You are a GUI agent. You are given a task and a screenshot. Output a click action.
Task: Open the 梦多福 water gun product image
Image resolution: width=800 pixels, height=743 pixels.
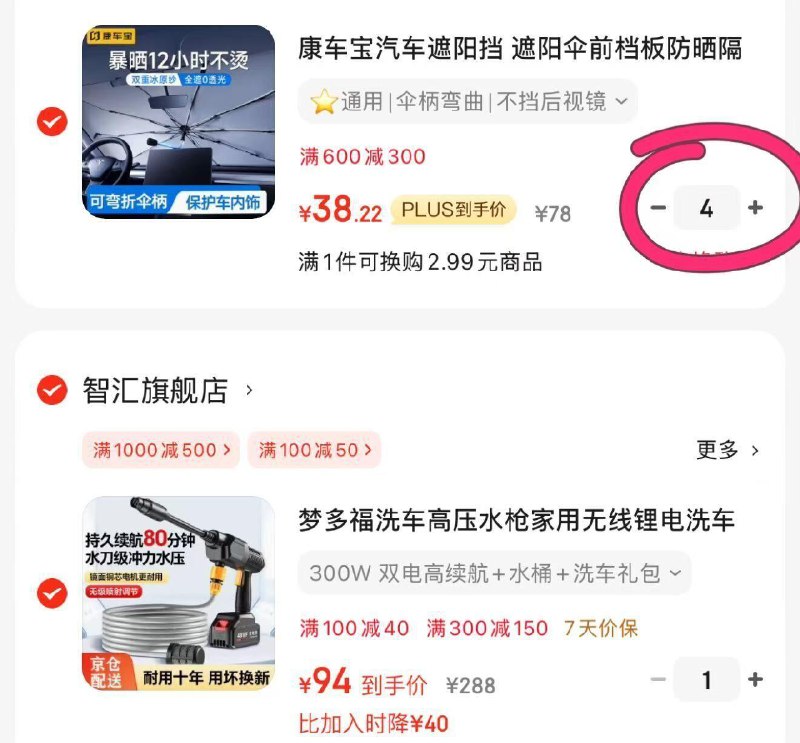click(x=178, y=593)
